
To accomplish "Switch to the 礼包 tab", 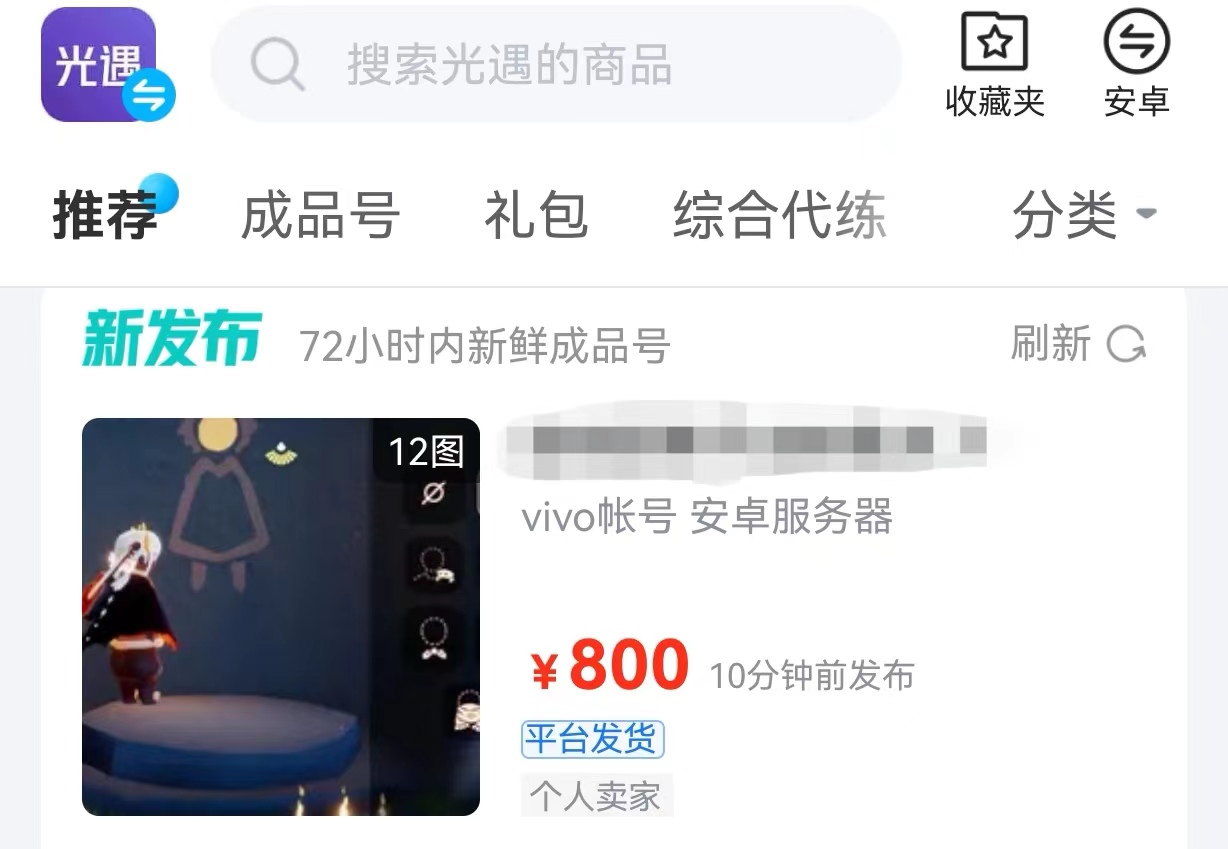I will (x=536, y=215).
